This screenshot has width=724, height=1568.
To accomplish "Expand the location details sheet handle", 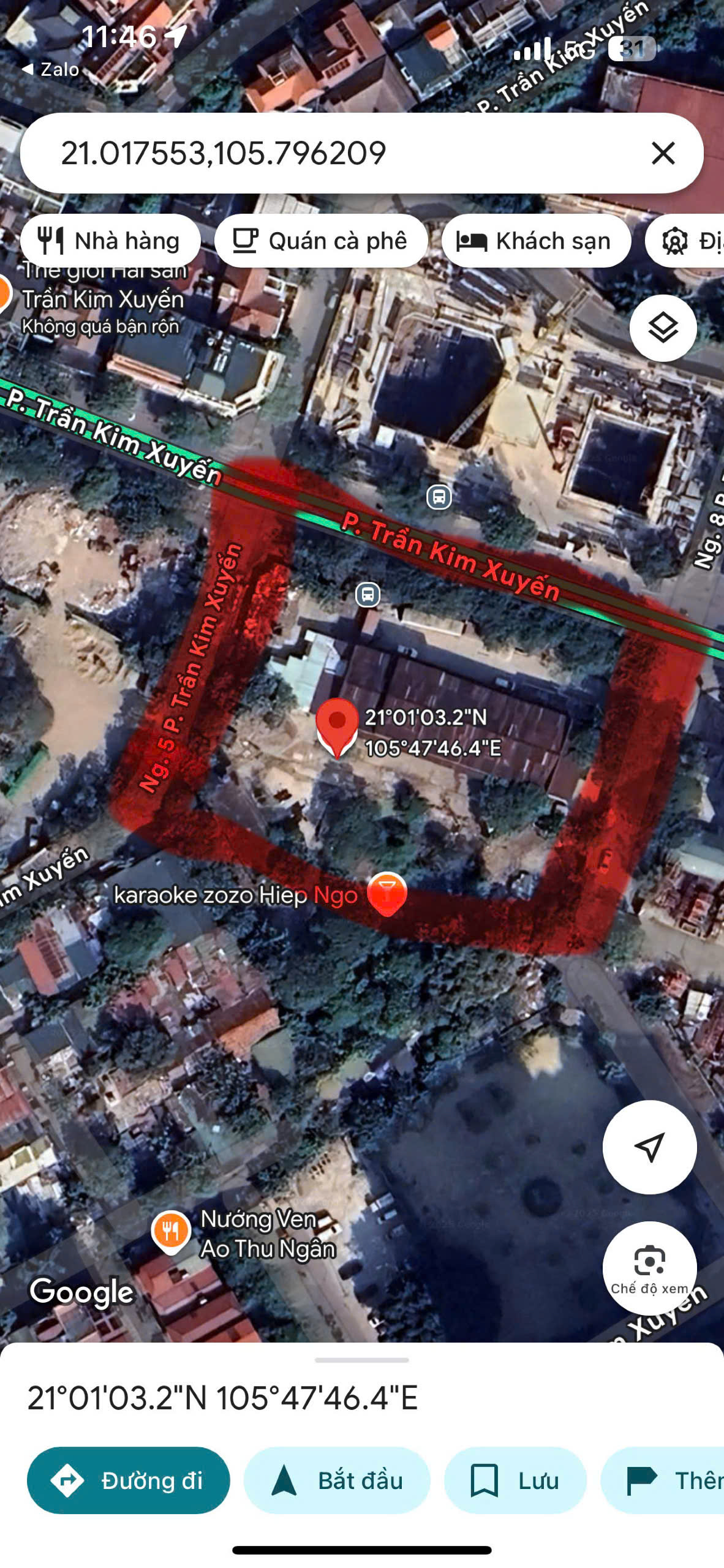I will [362, 1360].
